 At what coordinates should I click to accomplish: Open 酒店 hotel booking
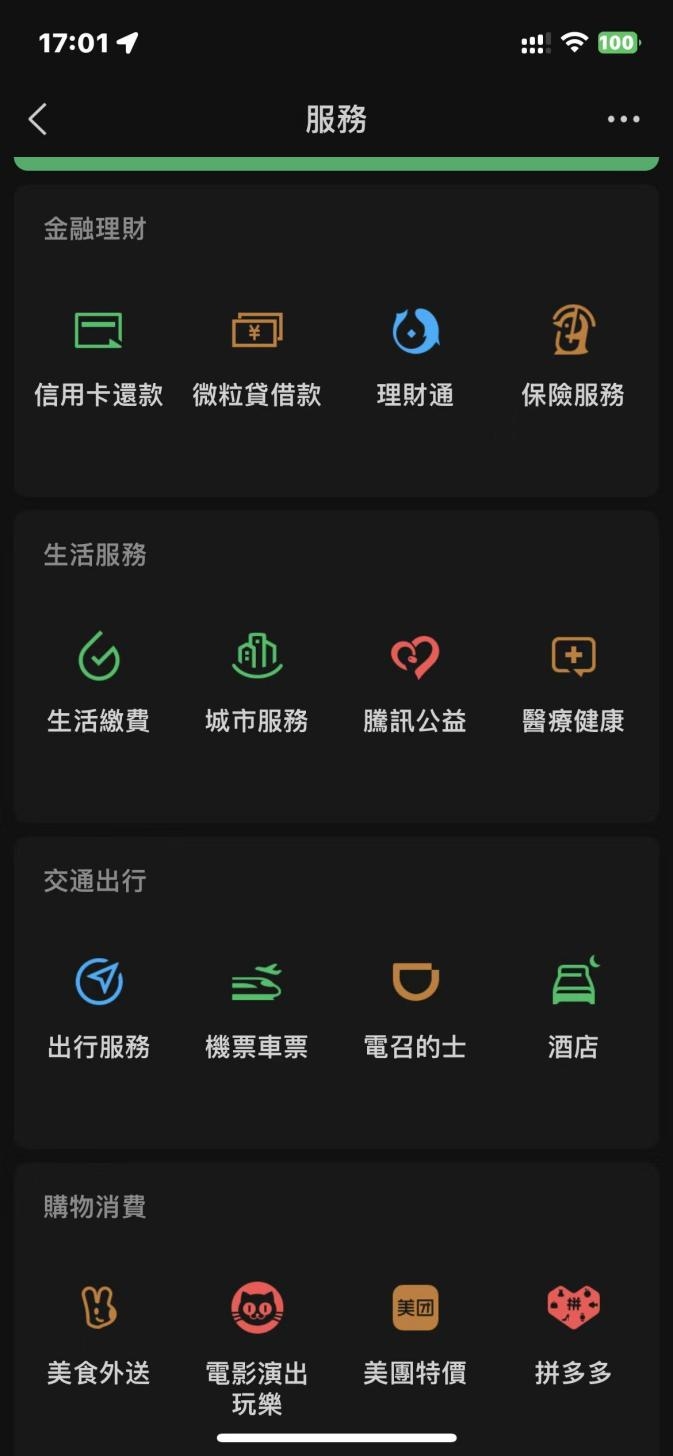(573, 1007)
